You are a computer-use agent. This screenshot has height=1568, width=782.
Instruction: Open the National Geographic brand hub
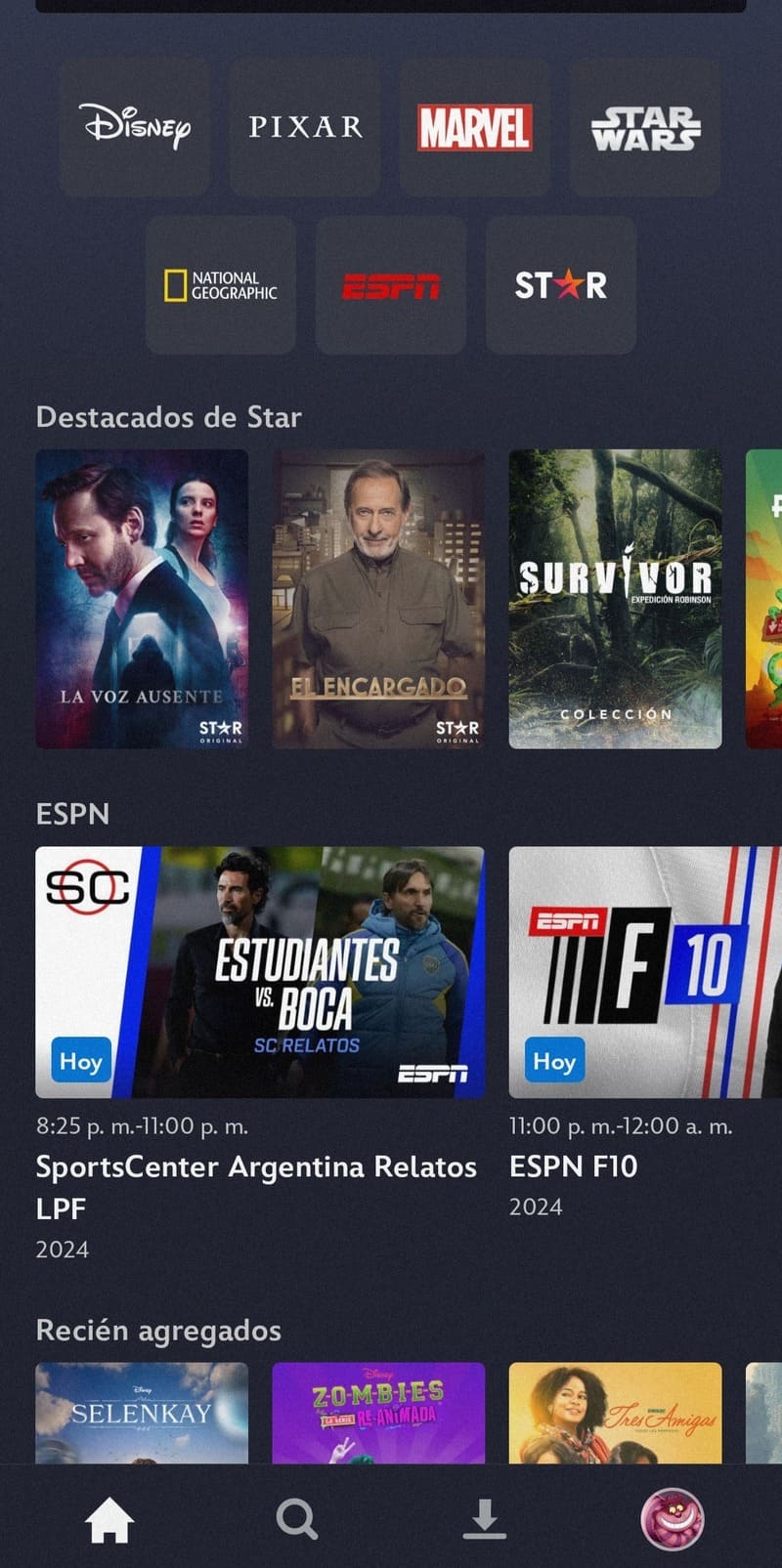[219, 283]
